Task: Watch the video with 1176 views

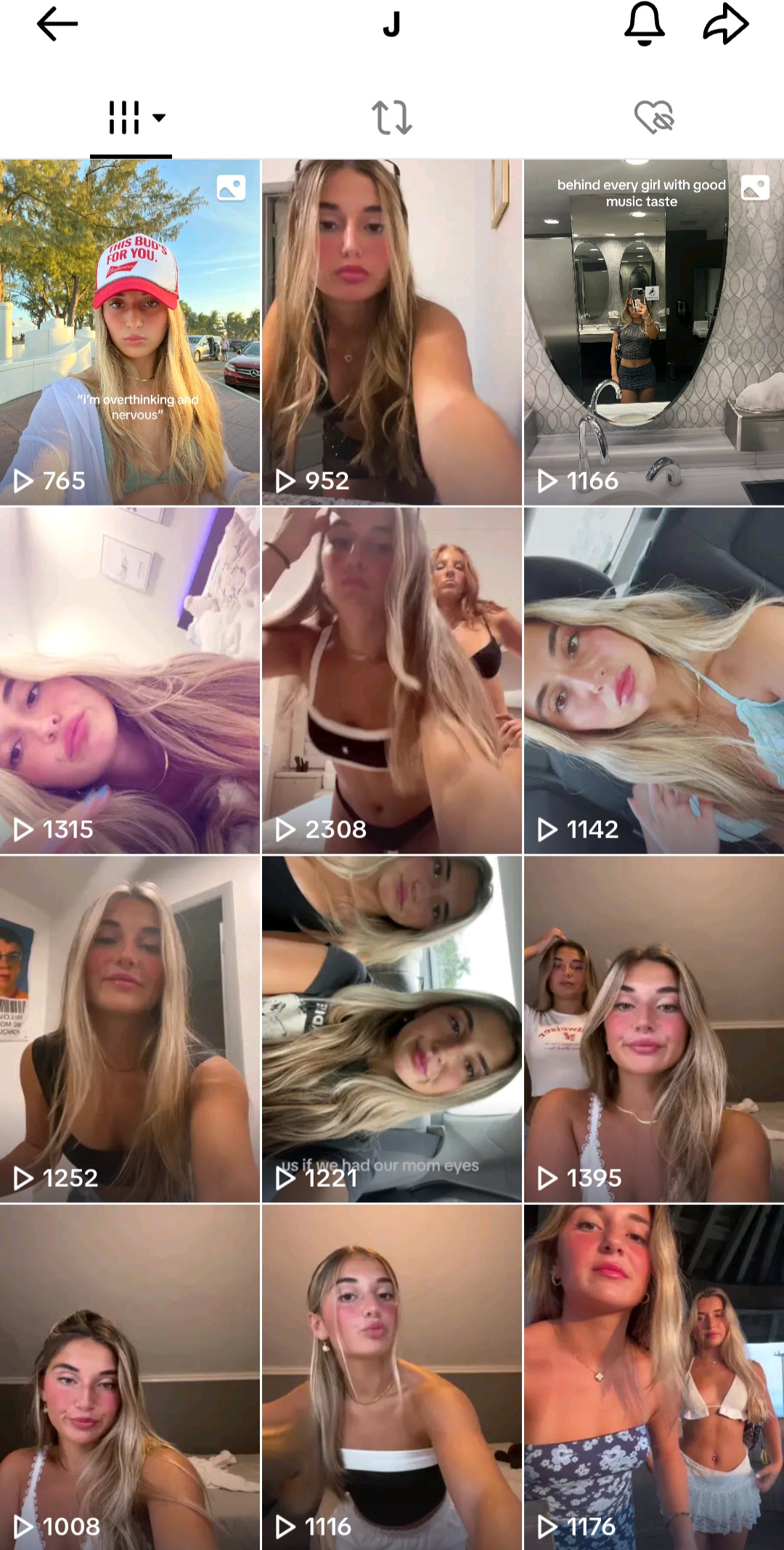Action: (x=653, y=1376)
